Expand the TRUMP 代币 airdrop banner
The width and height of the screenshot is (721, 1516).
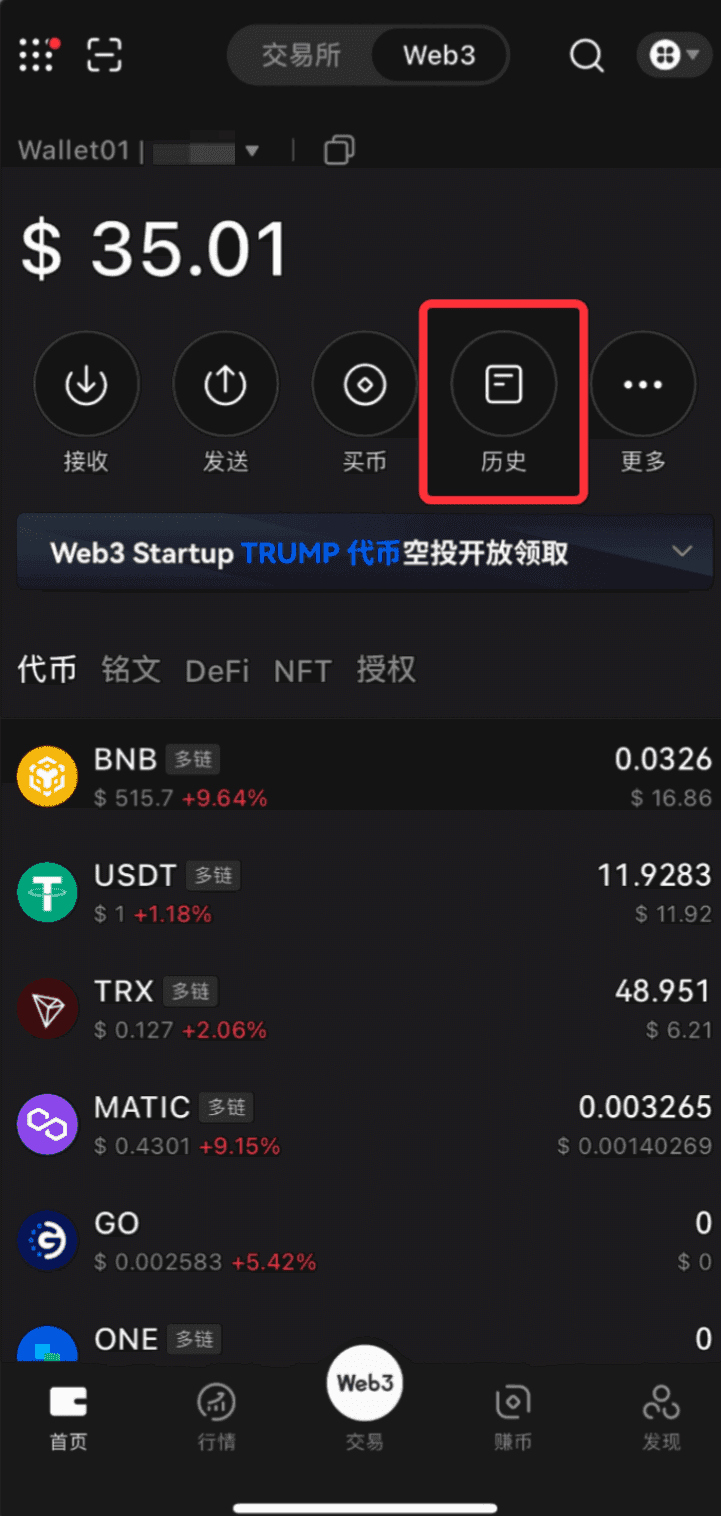pyautogui.click(x=682, y=552)
